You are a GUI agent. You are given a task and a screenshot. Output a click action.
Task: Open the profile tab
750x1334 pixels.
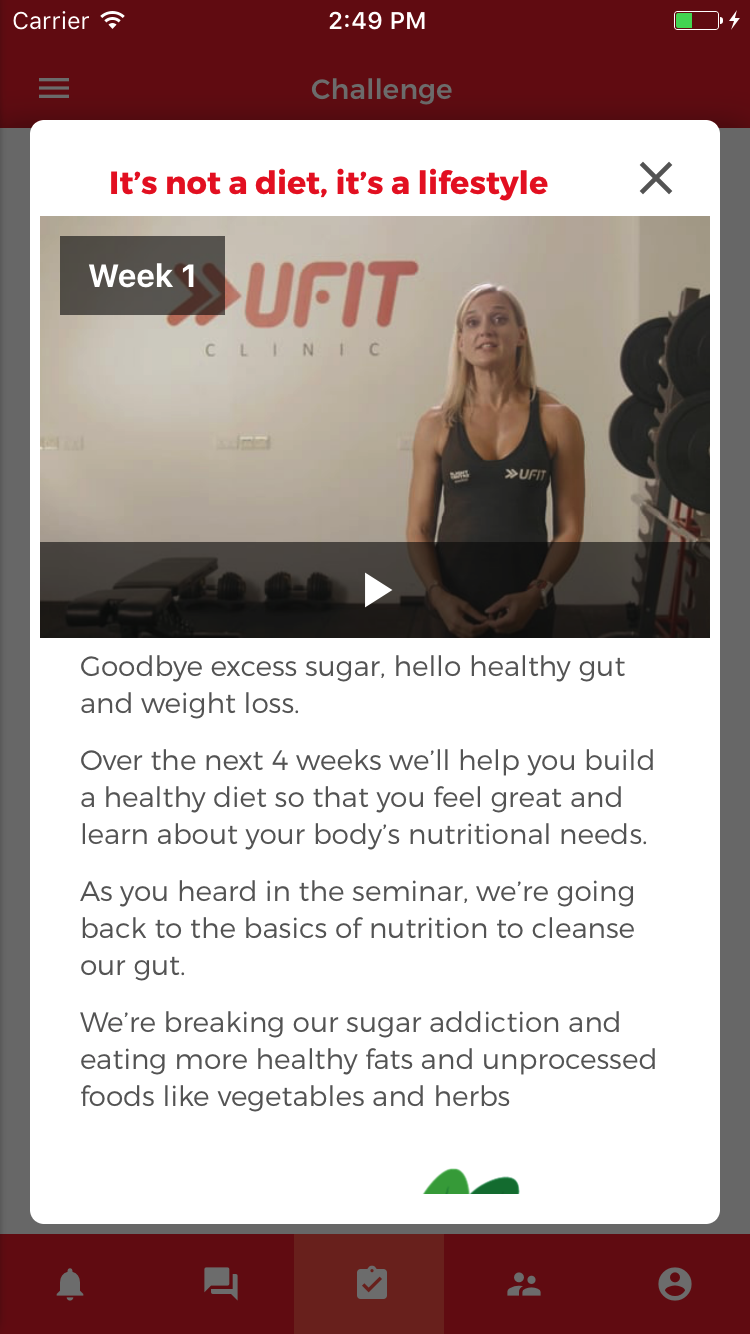click(x=675, y=1283)
